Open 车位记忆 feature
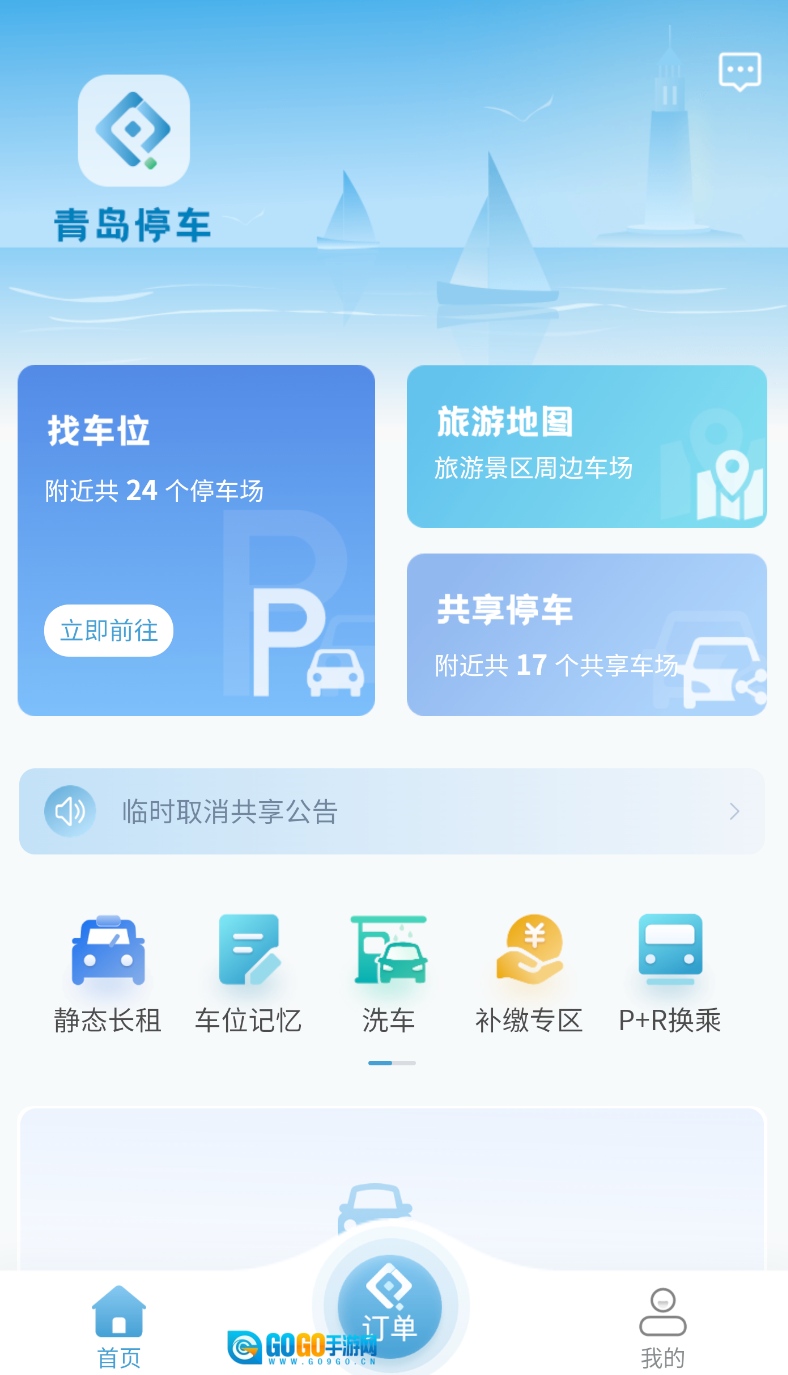Screen dimensions: 788x1375 [248, 973]
